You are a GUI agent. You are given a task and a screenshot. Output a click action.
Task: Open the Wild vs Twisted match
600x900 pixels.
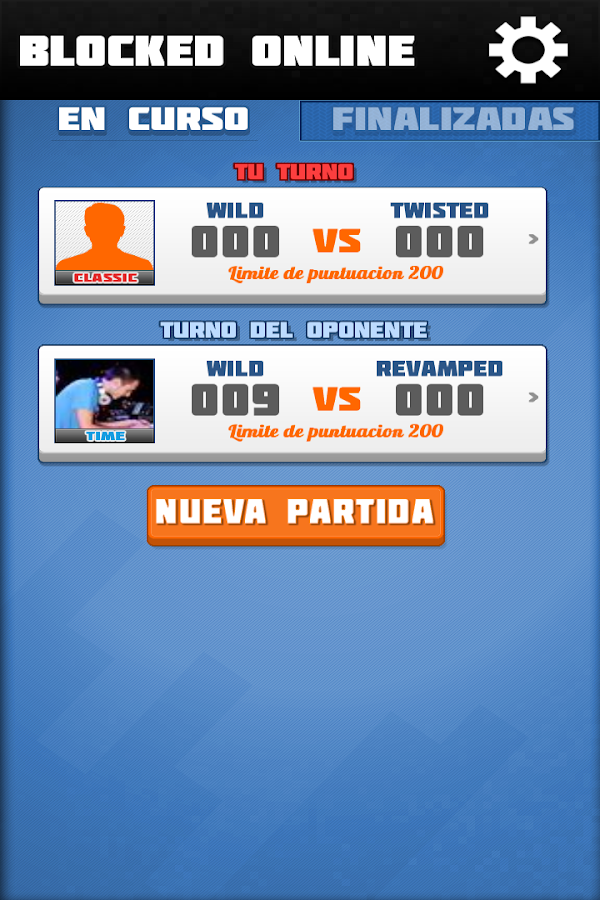(292, 243)
